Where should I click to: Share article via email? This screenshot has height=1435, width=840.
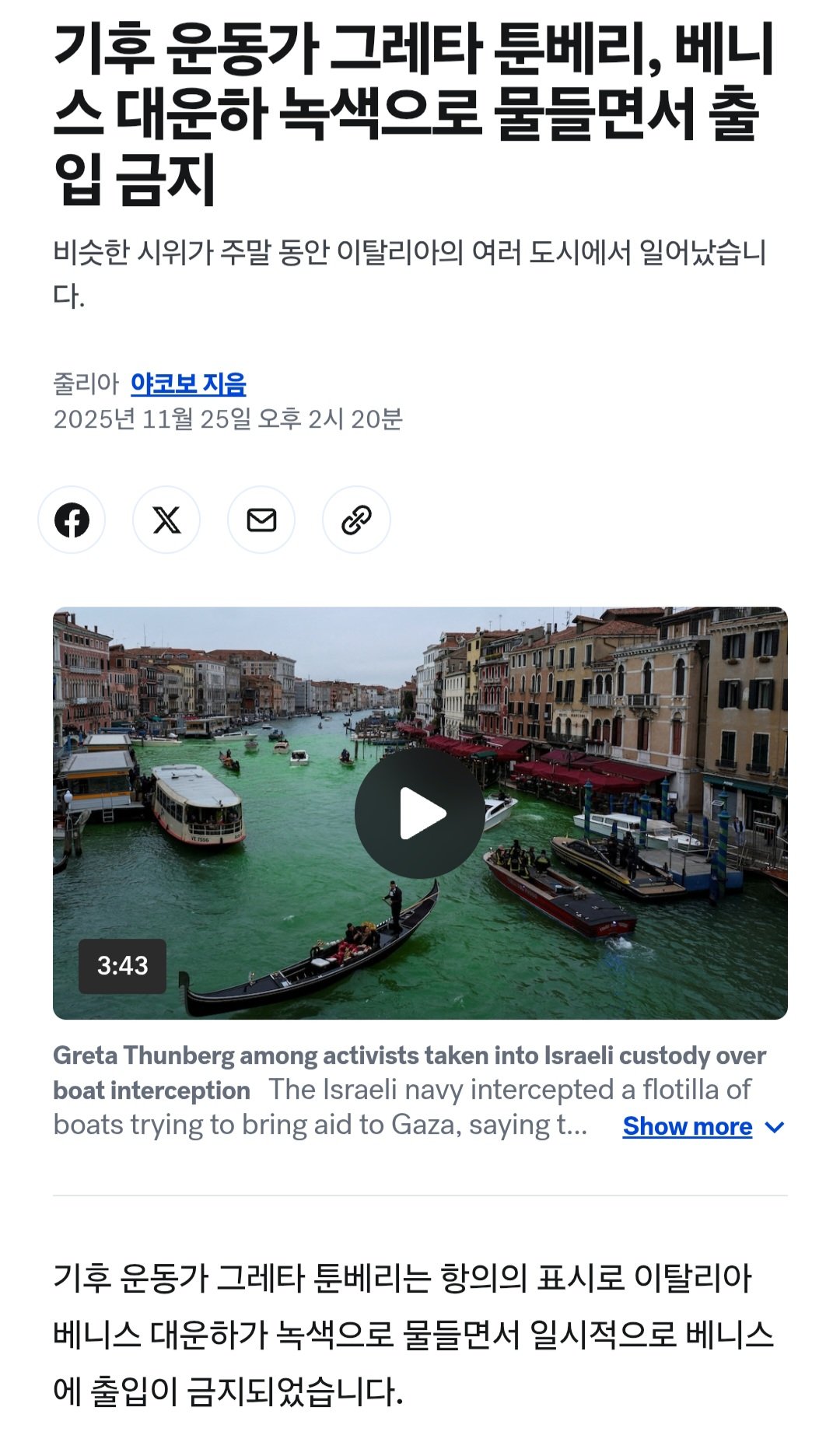(x=261, y=520)
